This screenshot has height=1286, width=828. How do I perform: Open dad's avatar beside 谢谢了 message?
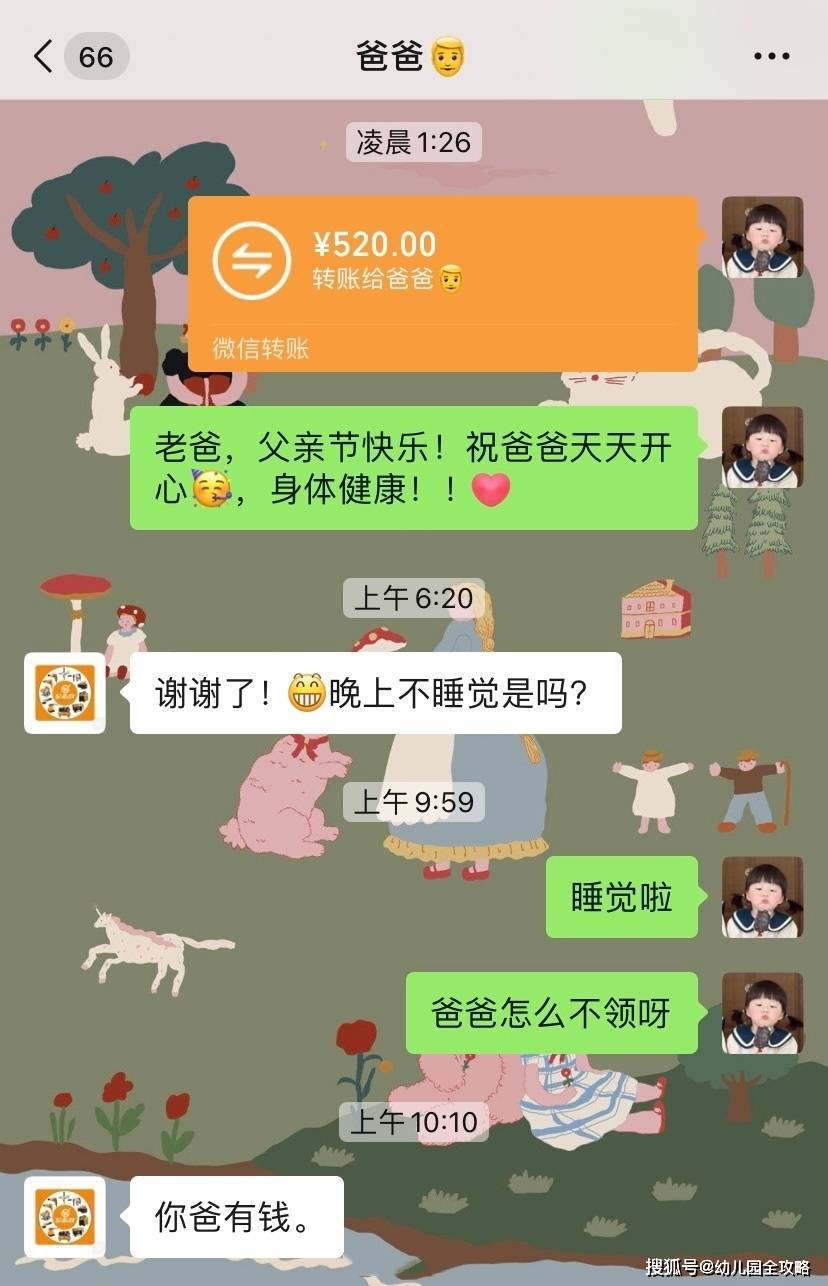[65, 692]
